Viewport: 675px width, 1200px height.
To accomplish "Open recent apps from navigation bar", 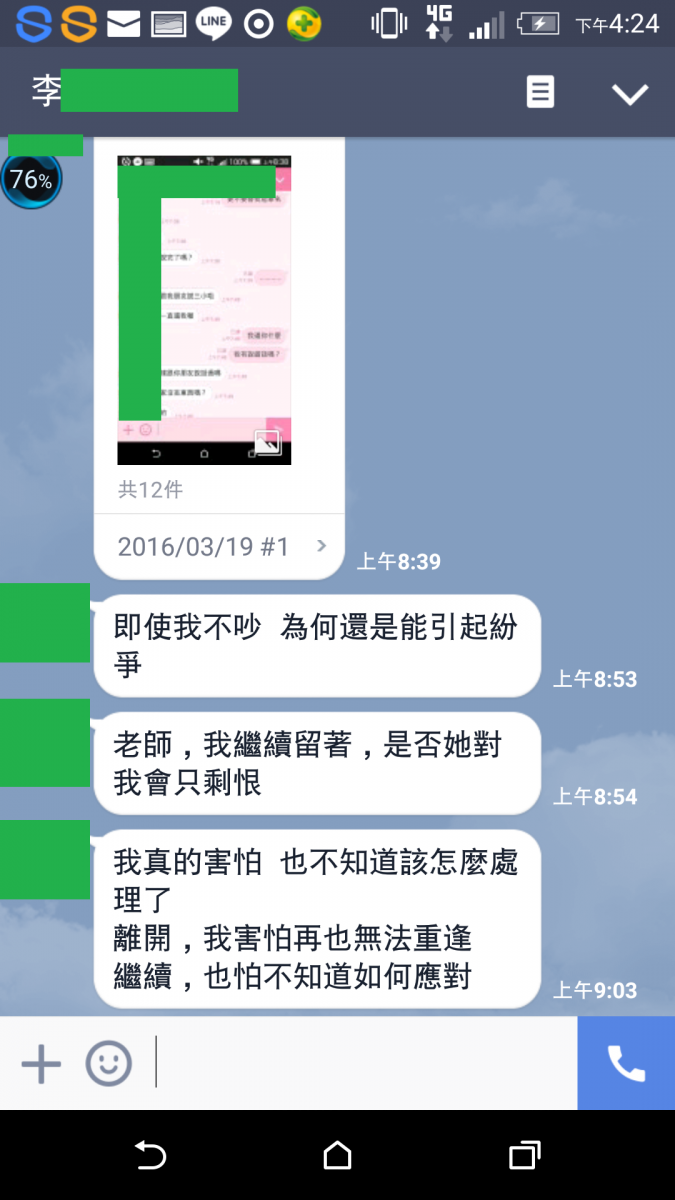I will click(524, 1156).
